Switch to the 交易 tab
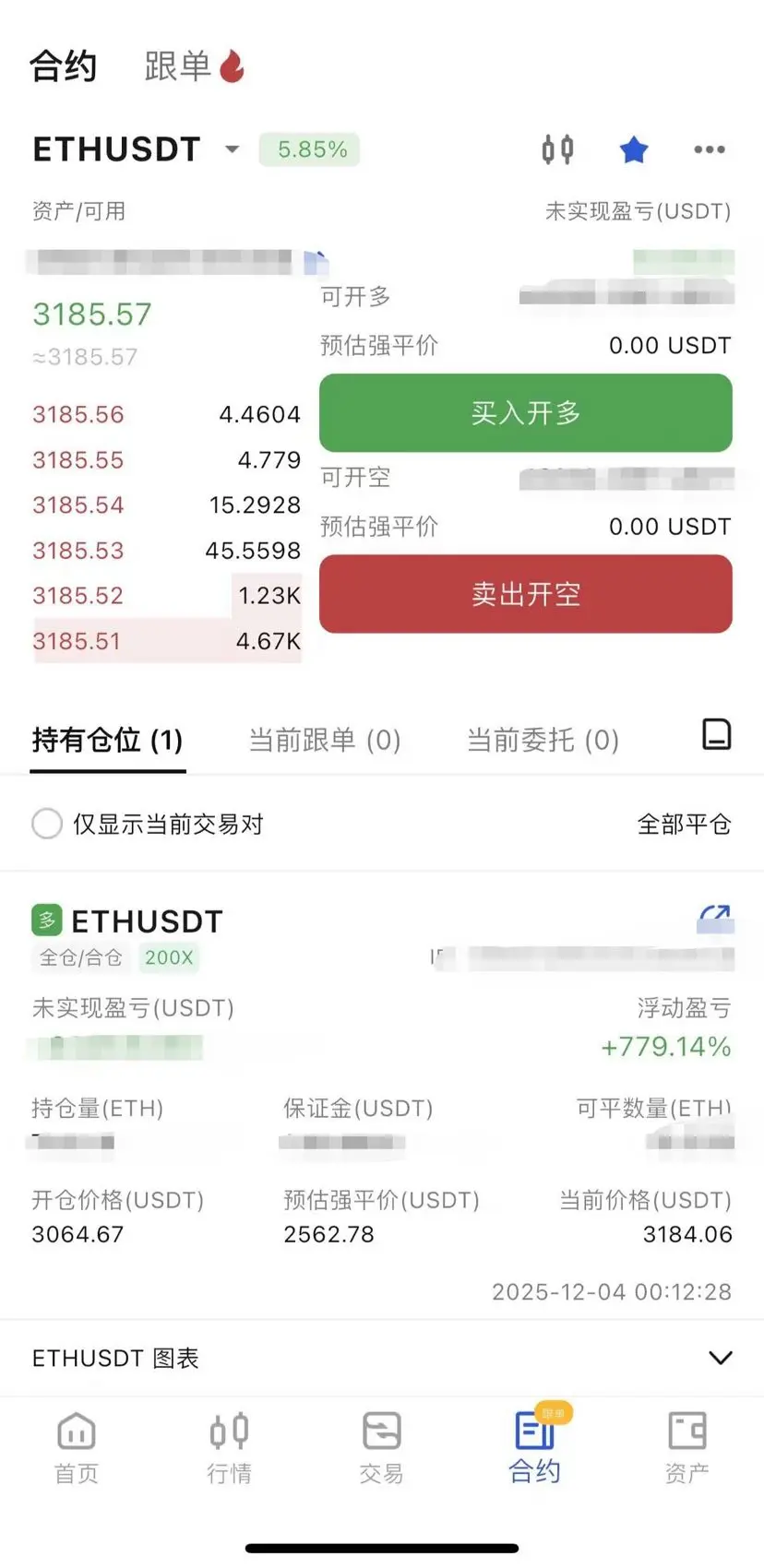This screenshot has width=764, height=1568. click(381, 1448)
